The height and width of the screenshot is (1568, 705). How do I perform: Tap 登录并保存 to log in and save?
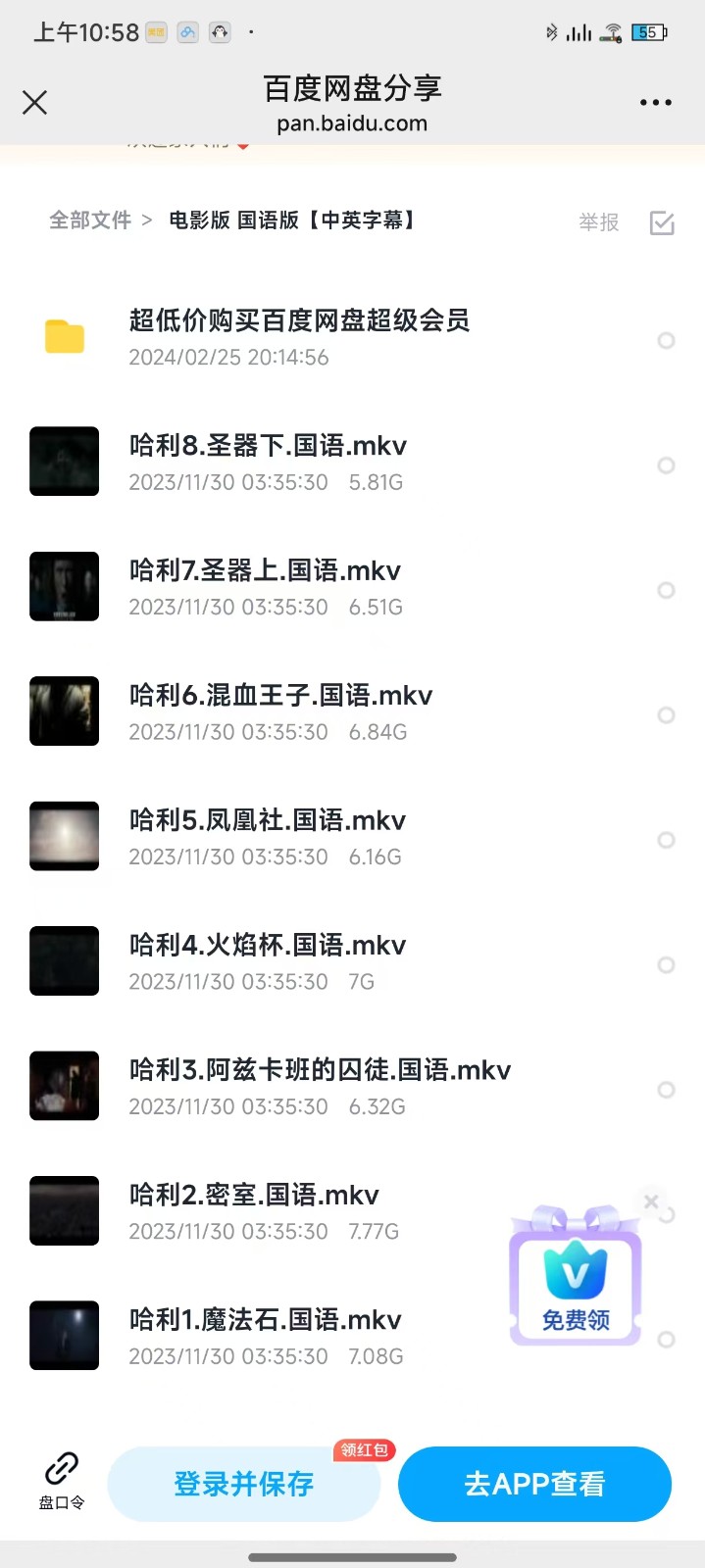tap(243, 1484)
